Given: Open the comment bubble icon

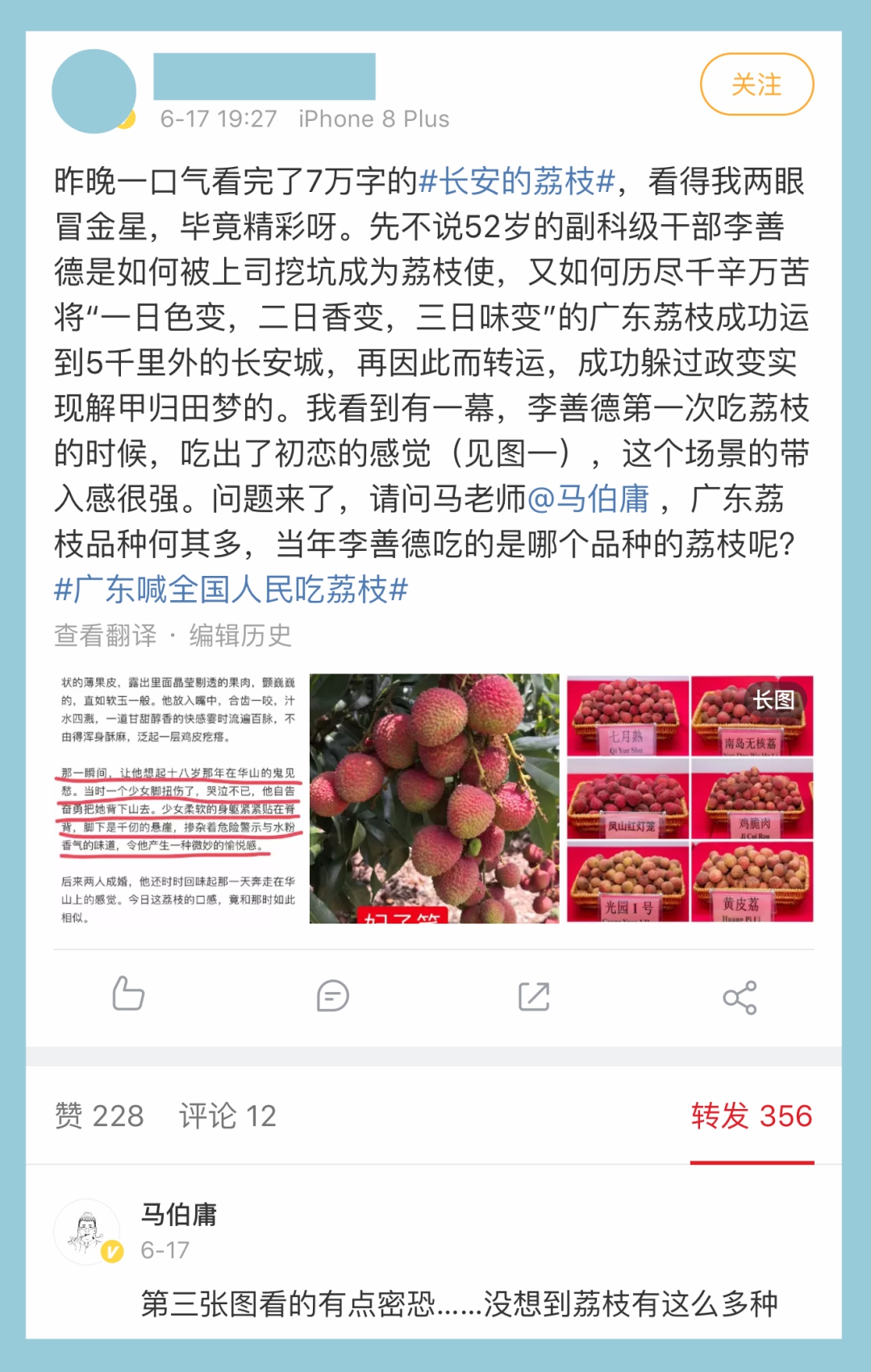Looking at the screenshot, I should (332, 996).
